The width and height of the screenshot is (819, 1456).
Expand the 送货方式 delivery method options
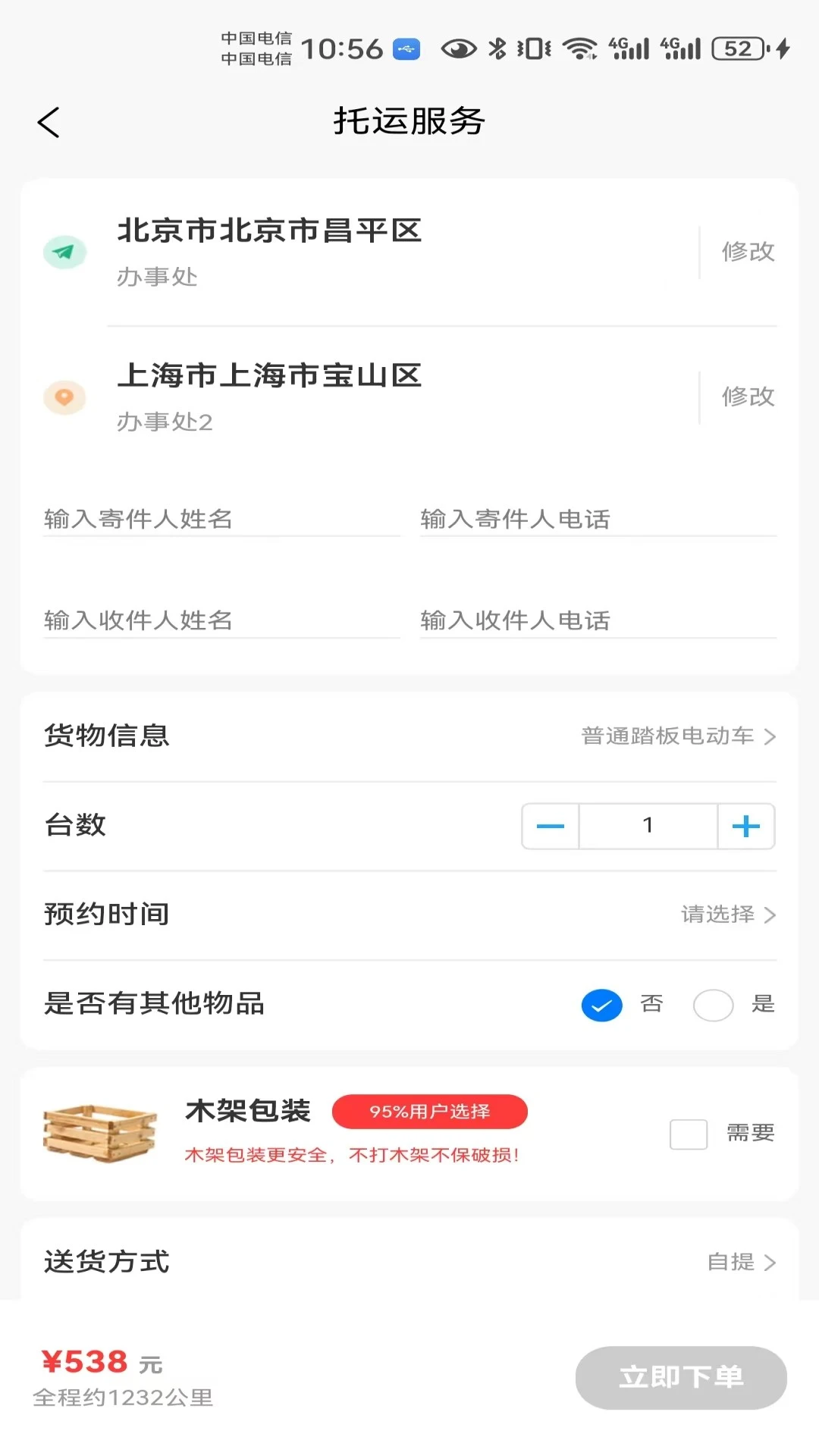pos(729,1262)
